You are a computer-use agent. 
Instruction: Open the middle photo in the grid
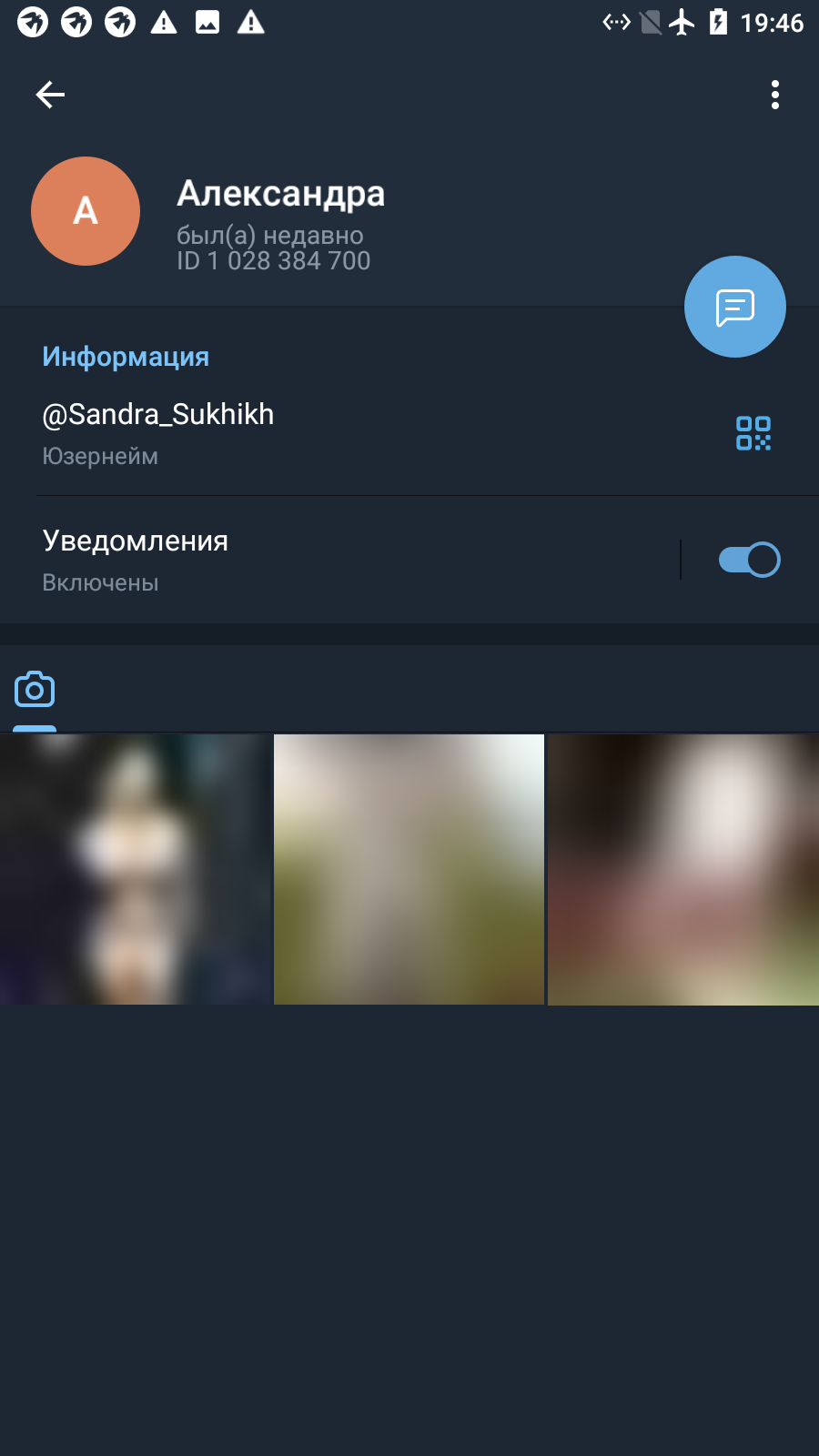(409, 869)
